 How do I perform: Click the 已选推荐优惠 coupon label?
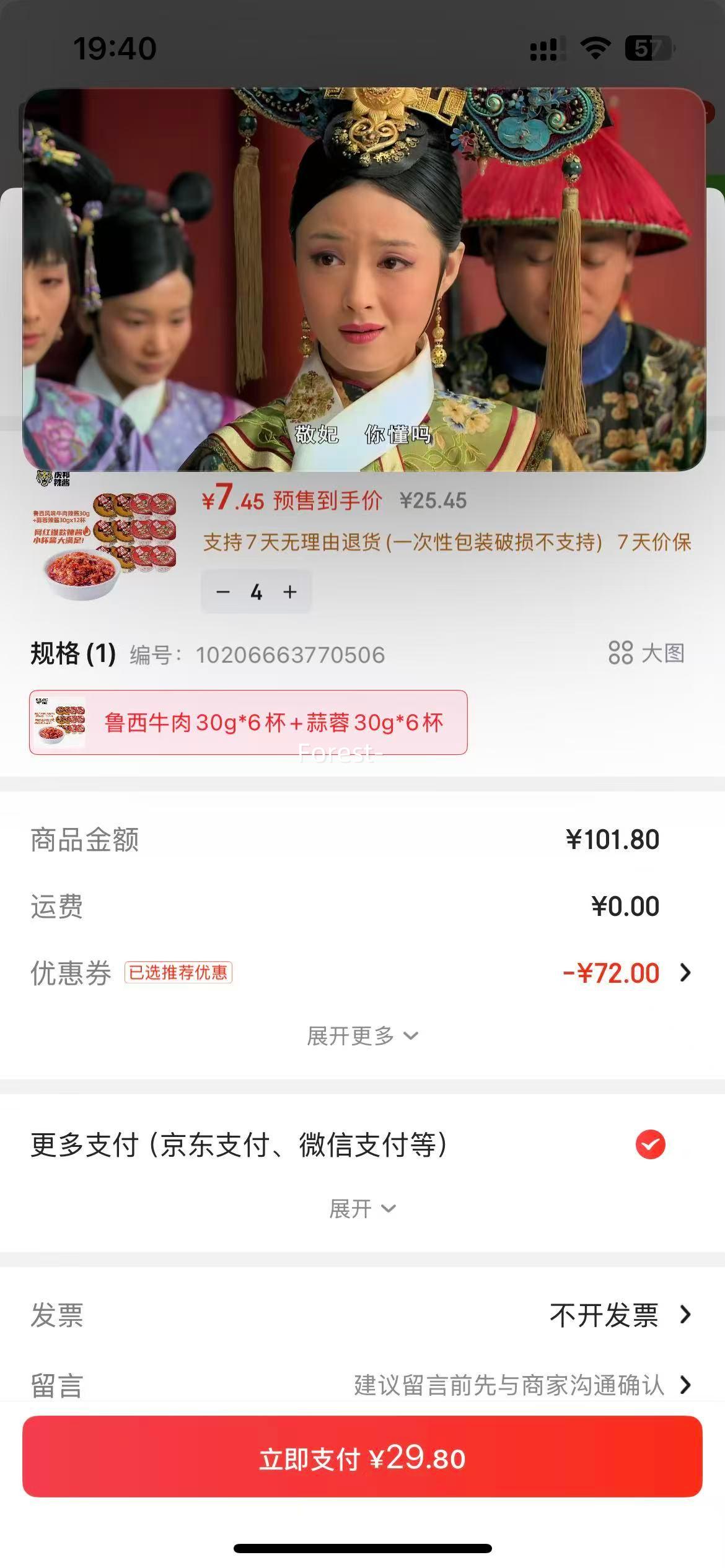[x=178, y=973]
